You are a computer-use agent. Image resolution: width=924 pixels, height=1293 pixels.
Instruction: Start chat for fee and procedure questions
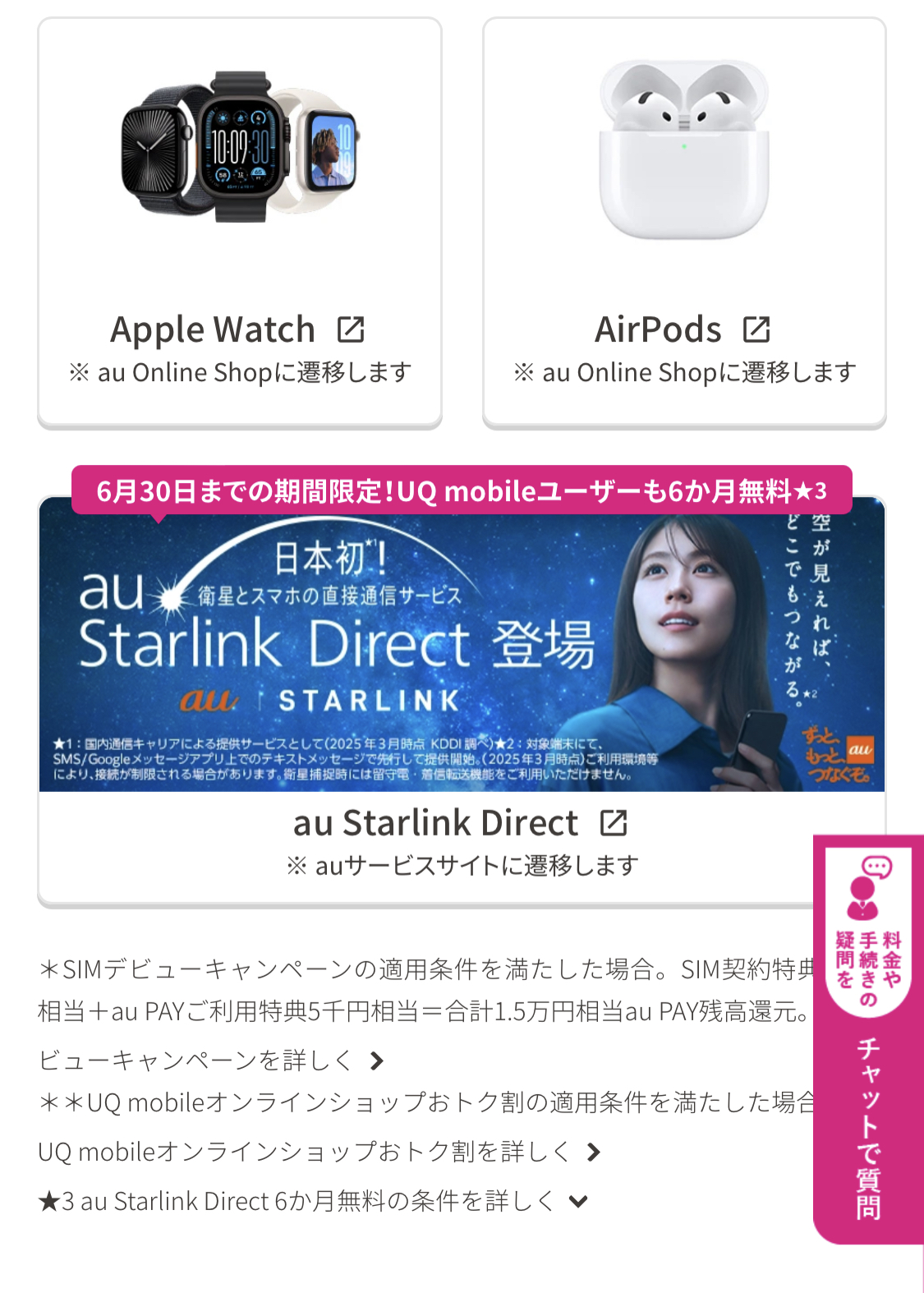pos(868,1038)
